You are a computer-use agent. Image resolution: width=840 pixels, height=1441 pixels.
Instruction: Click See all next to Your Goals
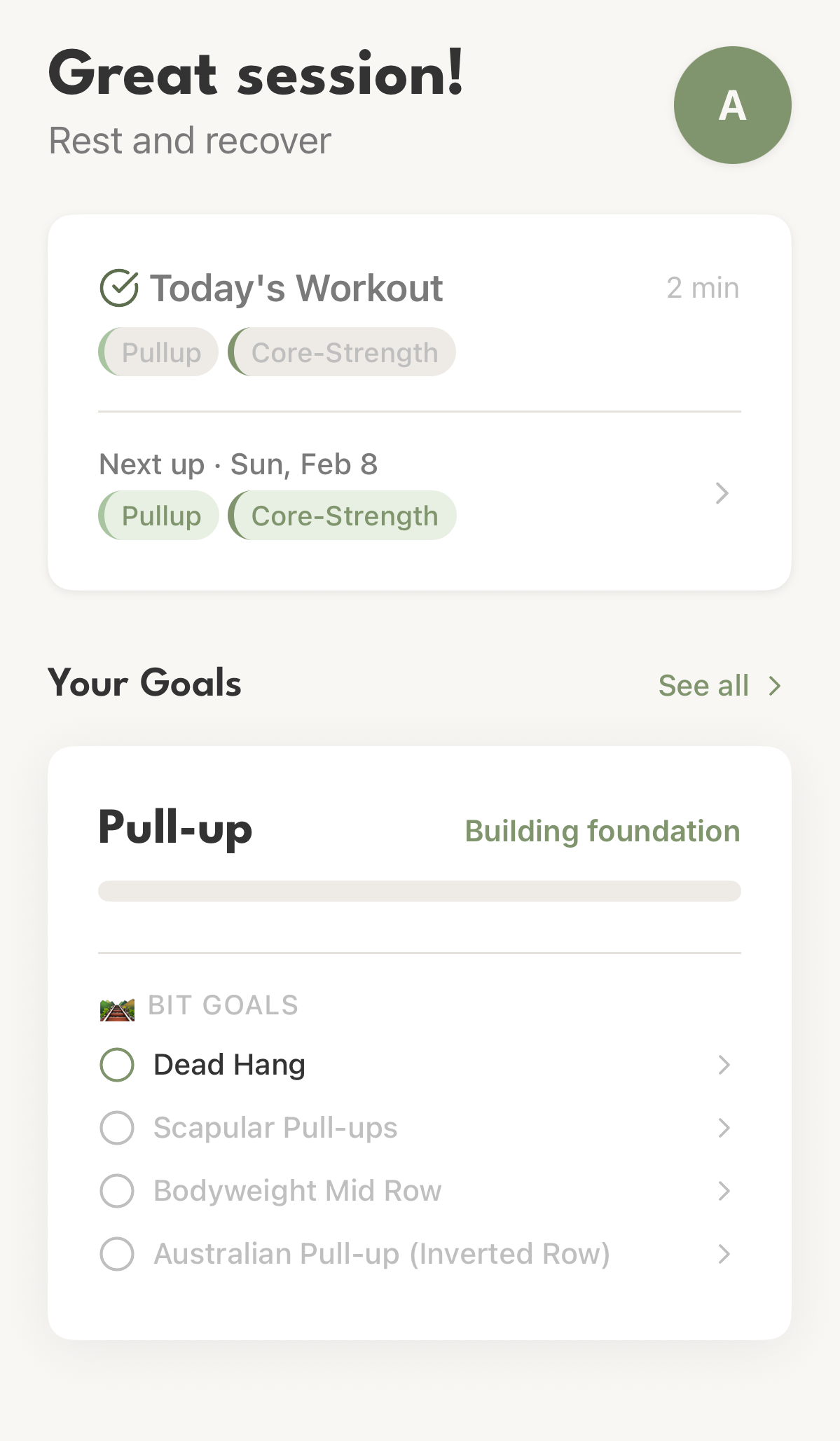pos(703,685)
